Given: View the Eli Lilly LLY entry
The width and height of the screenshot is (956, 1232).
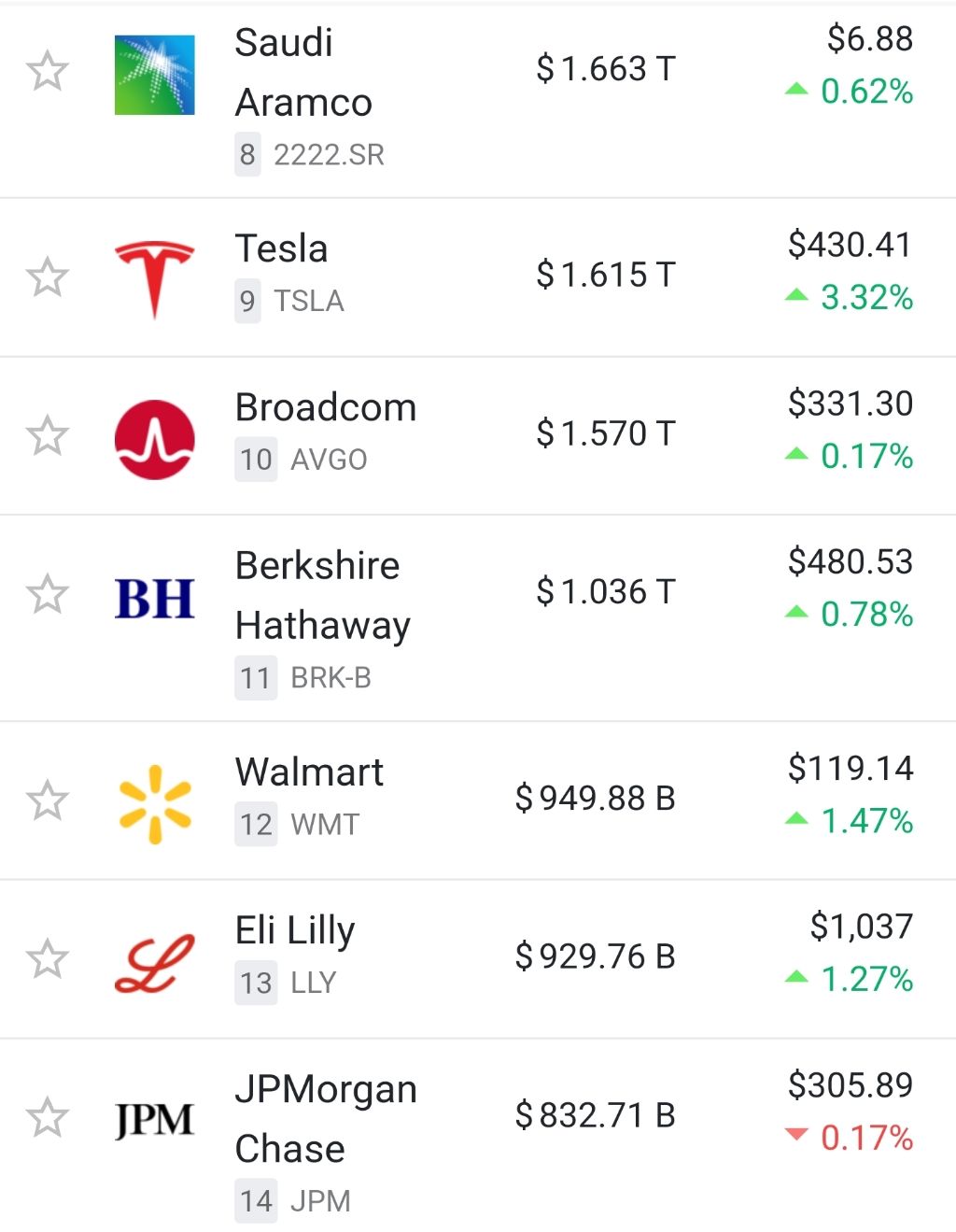Looking at the screenshot, I should [x=295, y=932].
